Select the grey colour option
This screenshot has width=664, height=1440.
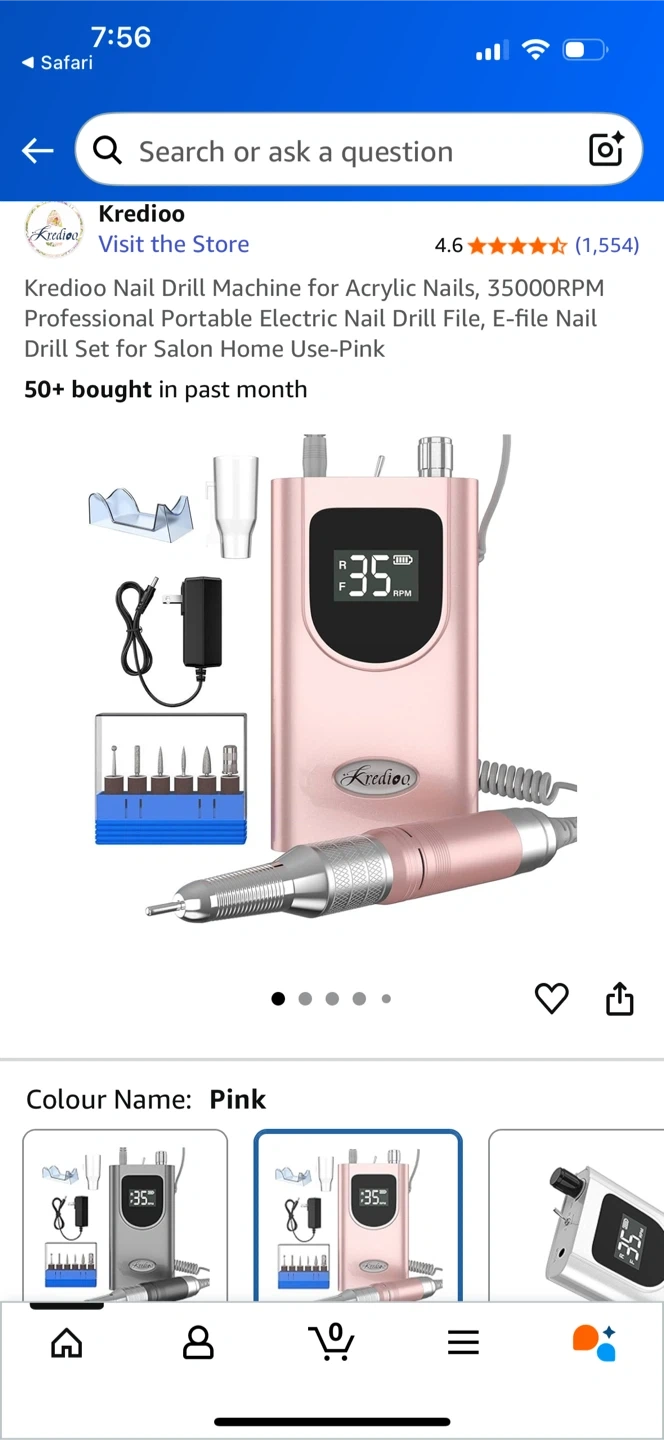click(125, 1215)
